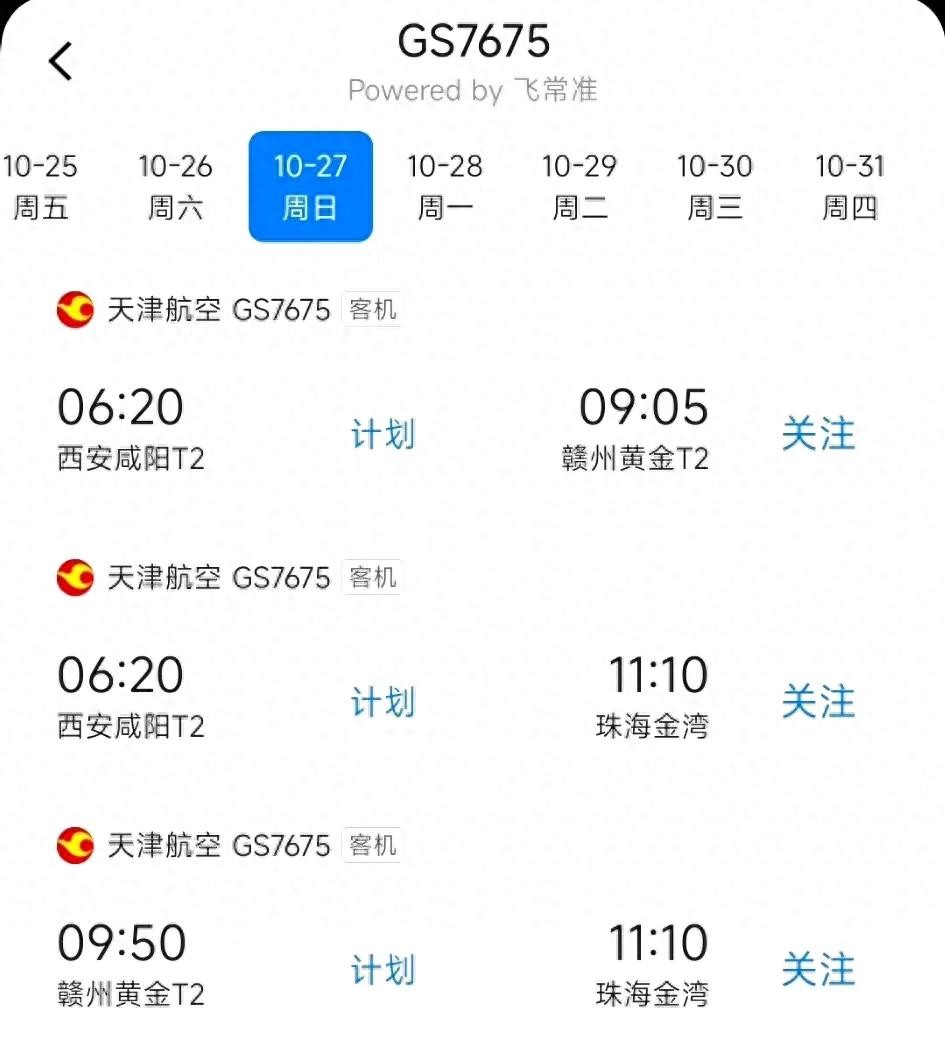
Task: Follow the 06:20 flight to 珠海金湾
Action: tap(818, 702)
